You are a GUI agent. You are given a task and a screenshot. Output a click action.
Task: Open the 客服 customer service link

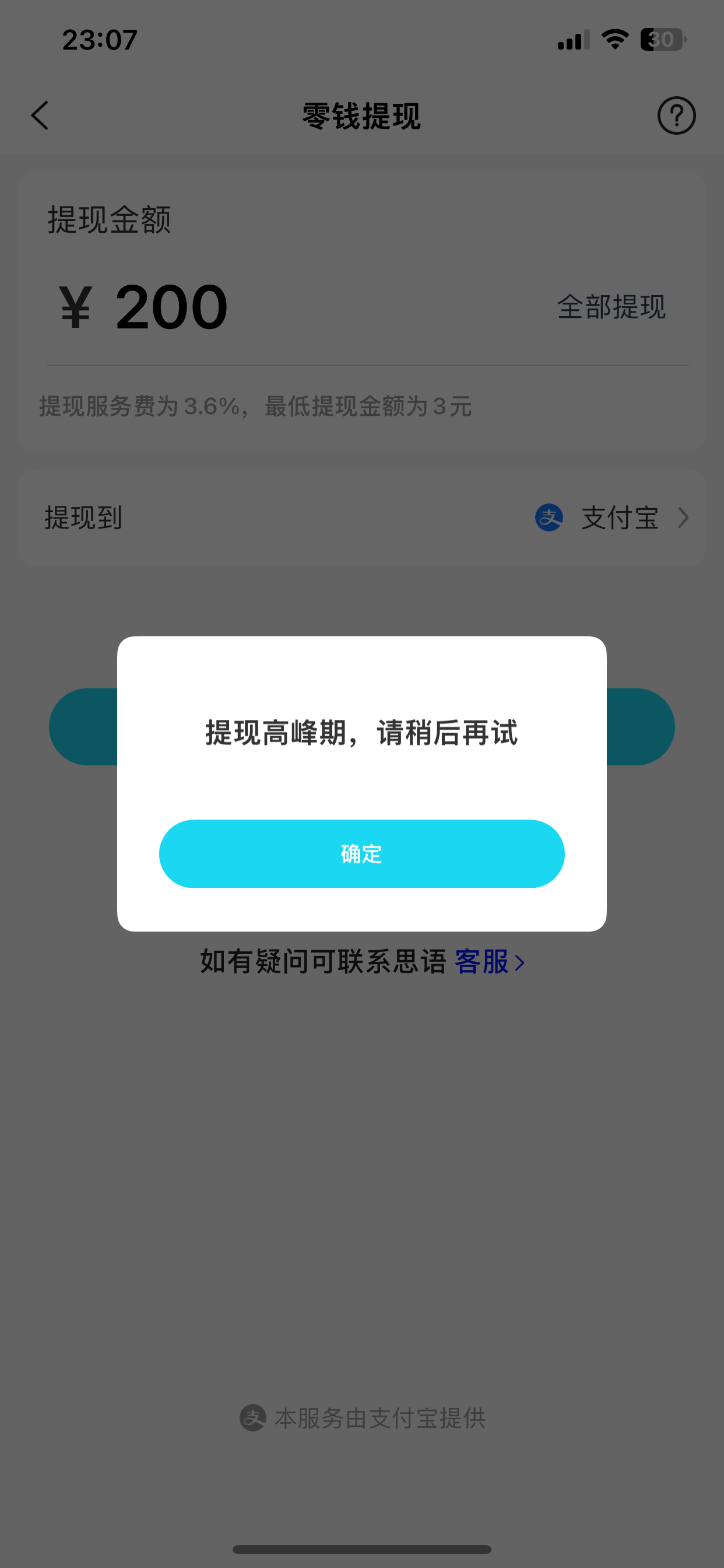488,962
